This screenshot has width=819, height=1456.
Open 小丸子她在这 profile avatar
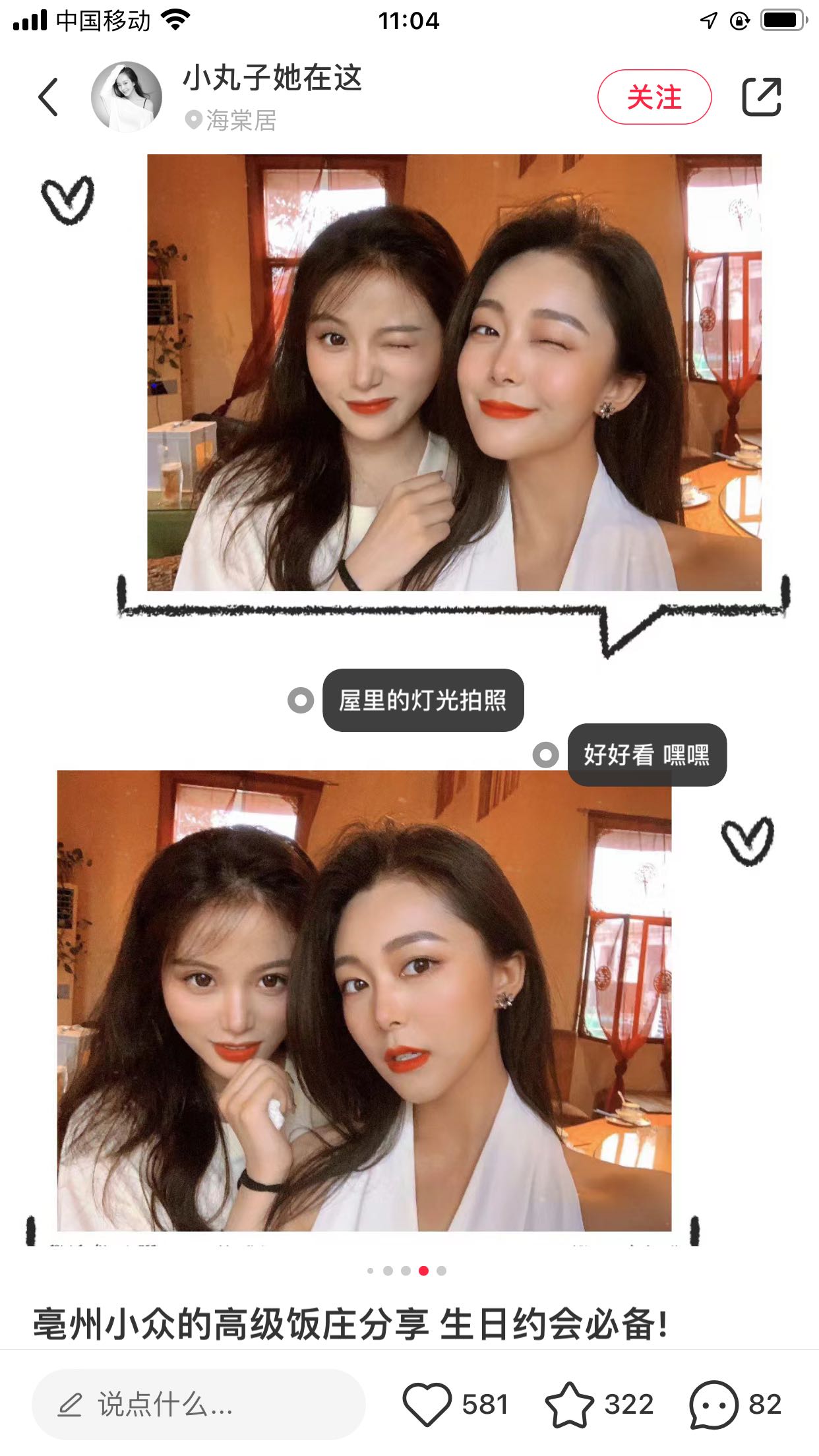coord(126,97)
